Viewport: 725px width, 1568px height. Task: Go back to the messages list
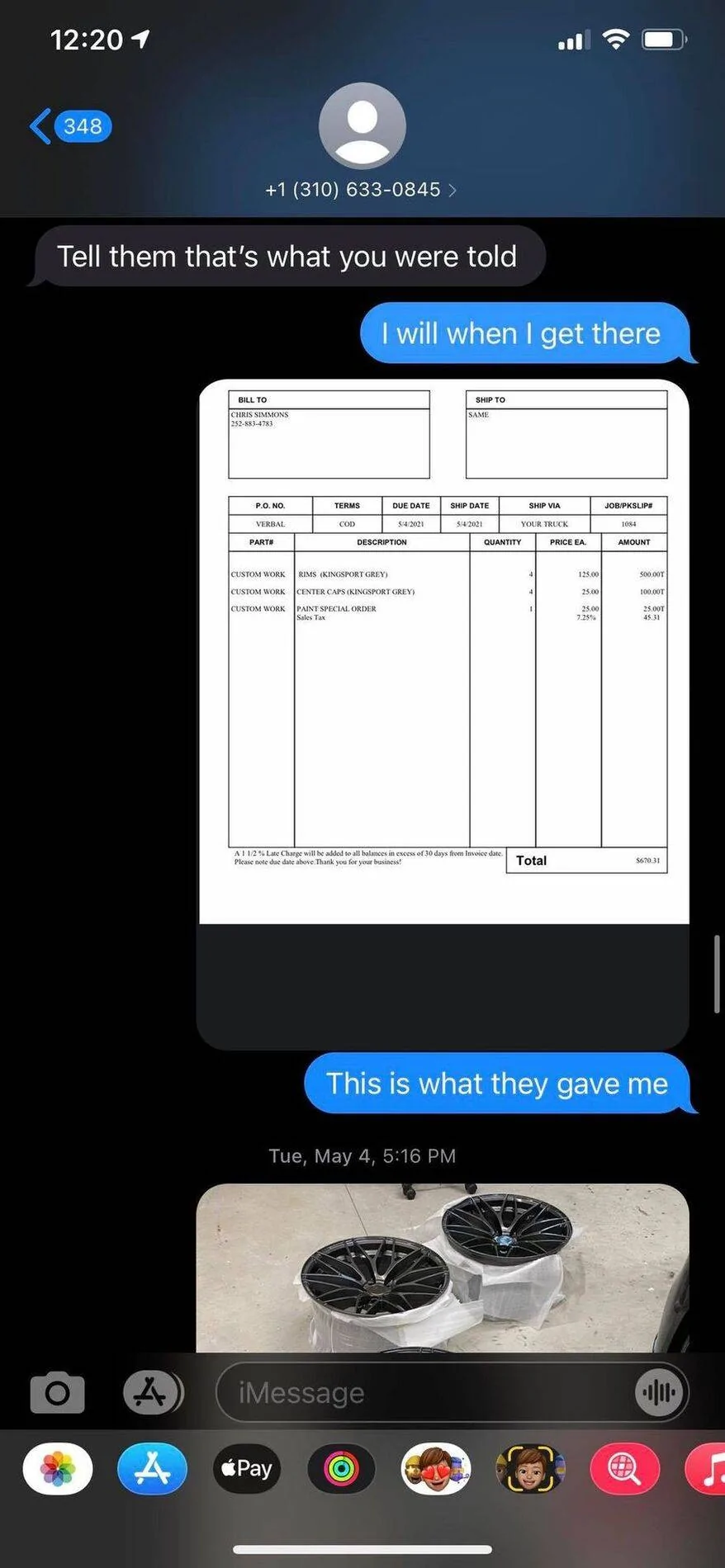(70, 126)
